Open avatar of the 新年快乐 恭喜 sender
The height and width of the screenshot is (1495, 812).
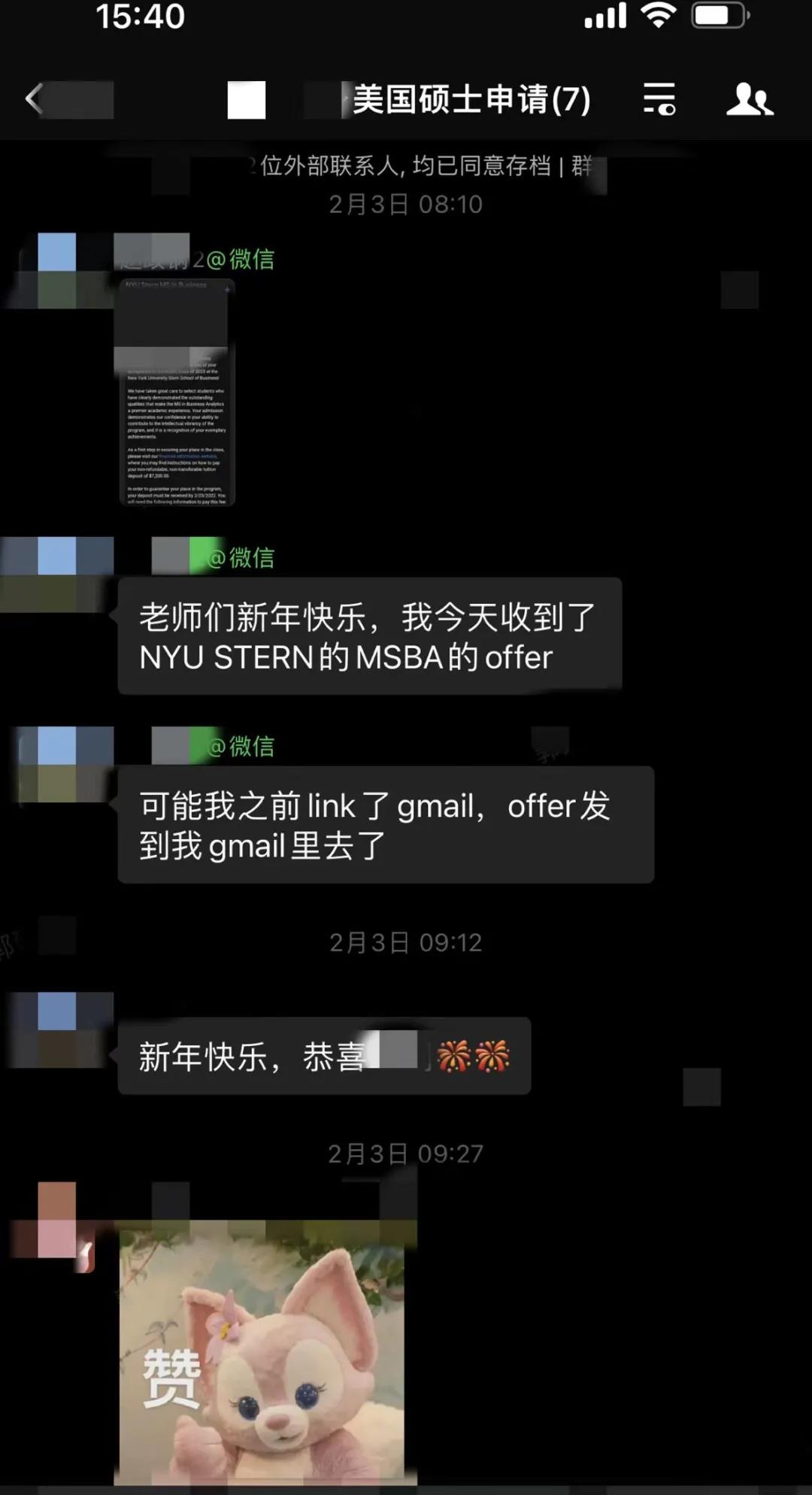(57, 1029)
